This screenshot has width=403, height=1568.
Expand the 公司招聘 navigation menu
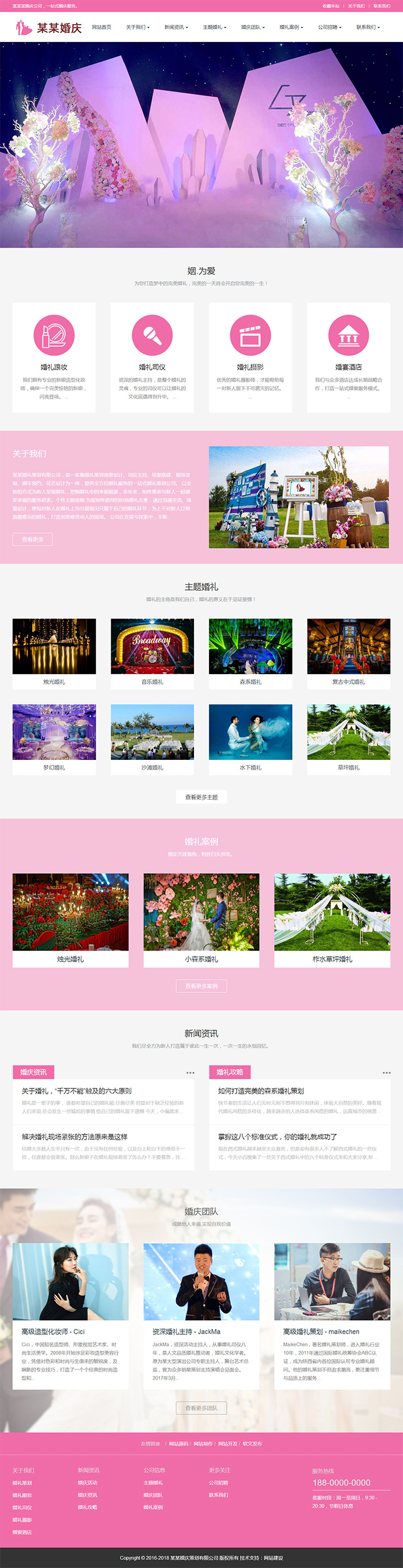(329, 28)
